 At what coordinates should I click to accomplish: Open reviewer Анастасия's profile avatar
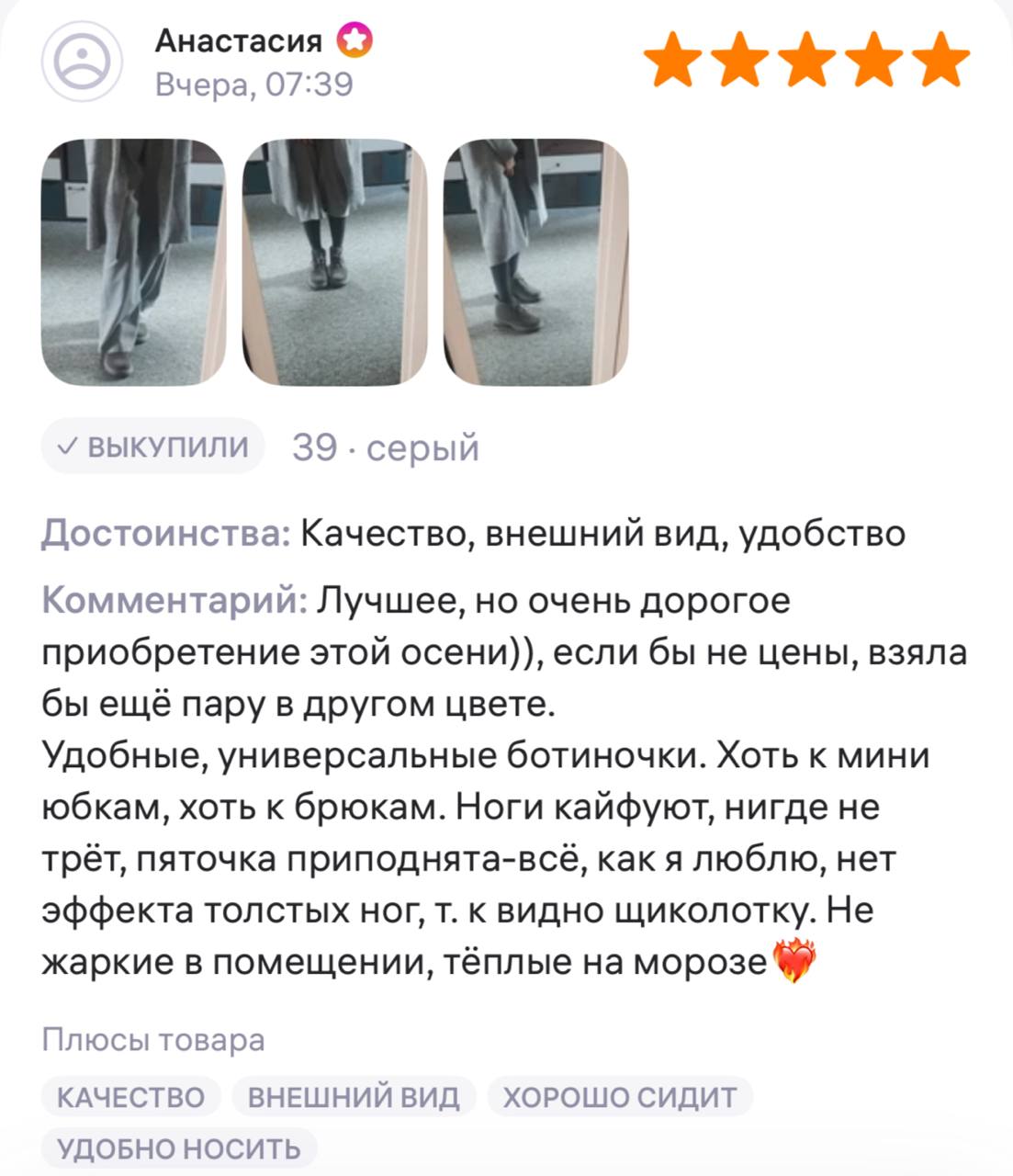(82, 62)
